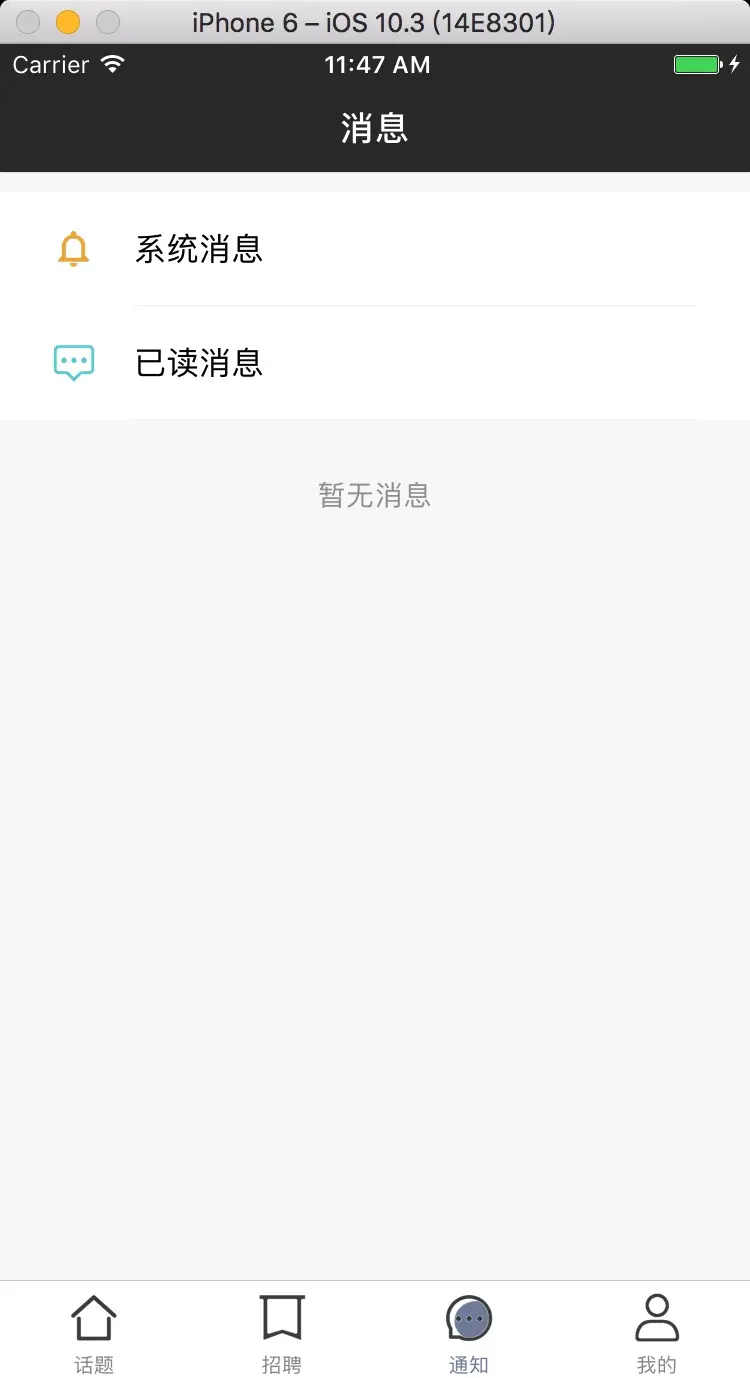Go to the 招聘 tab
This screenshot has width=750, height=1378.
(x=282, y=1332)
